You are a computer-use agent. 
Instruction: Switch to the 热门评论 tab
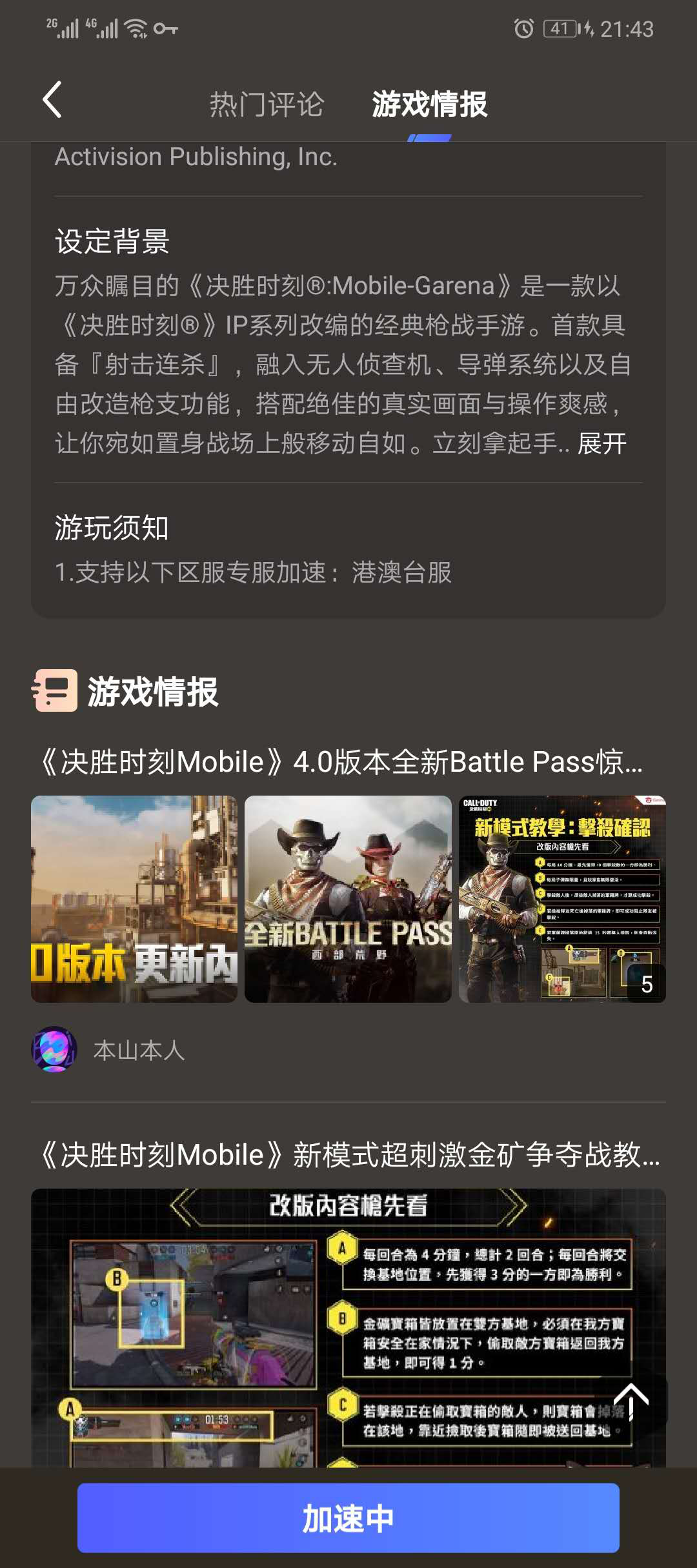266,104
